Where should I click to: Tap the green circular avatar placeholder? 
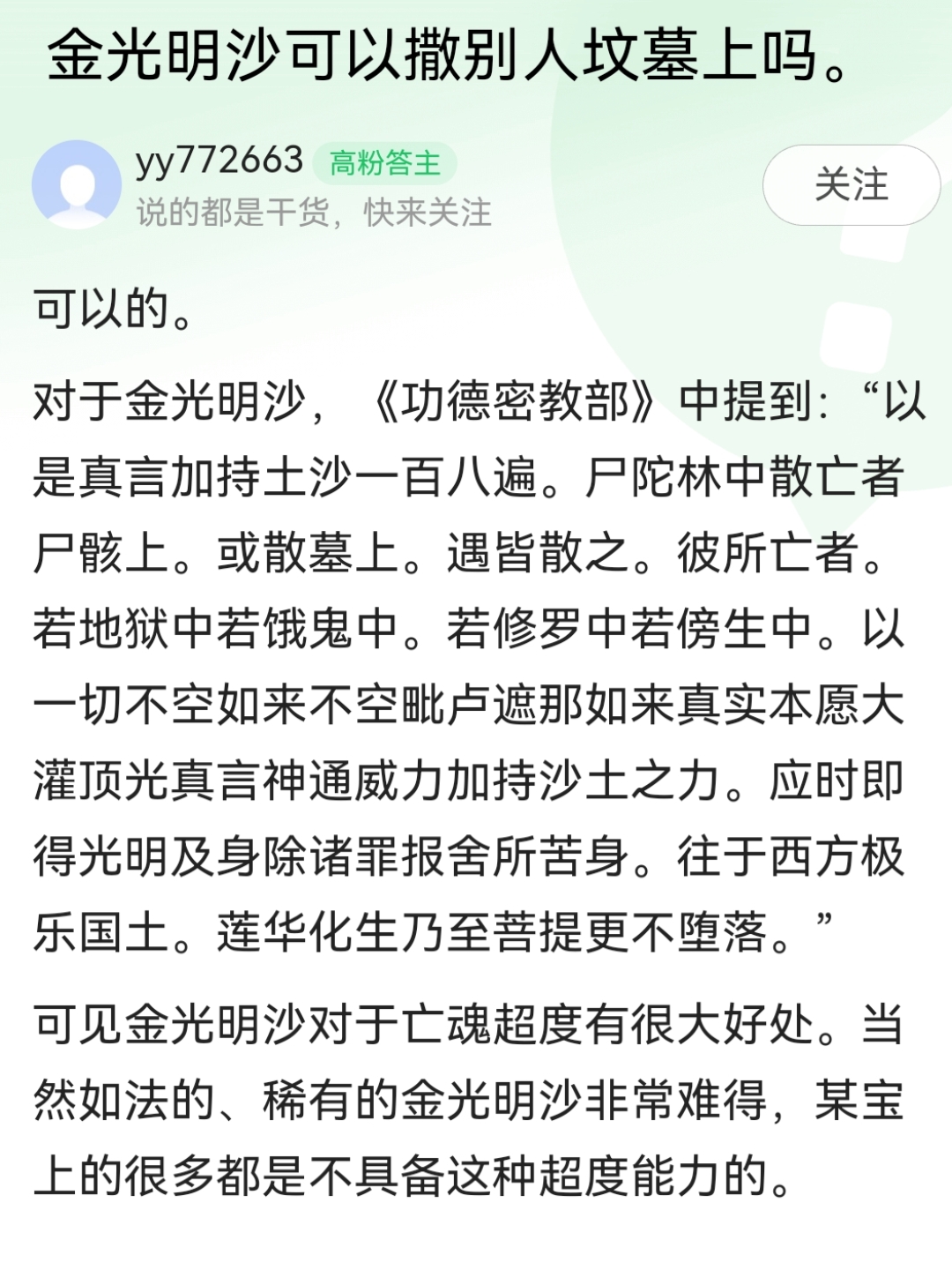tap(75, 183)
